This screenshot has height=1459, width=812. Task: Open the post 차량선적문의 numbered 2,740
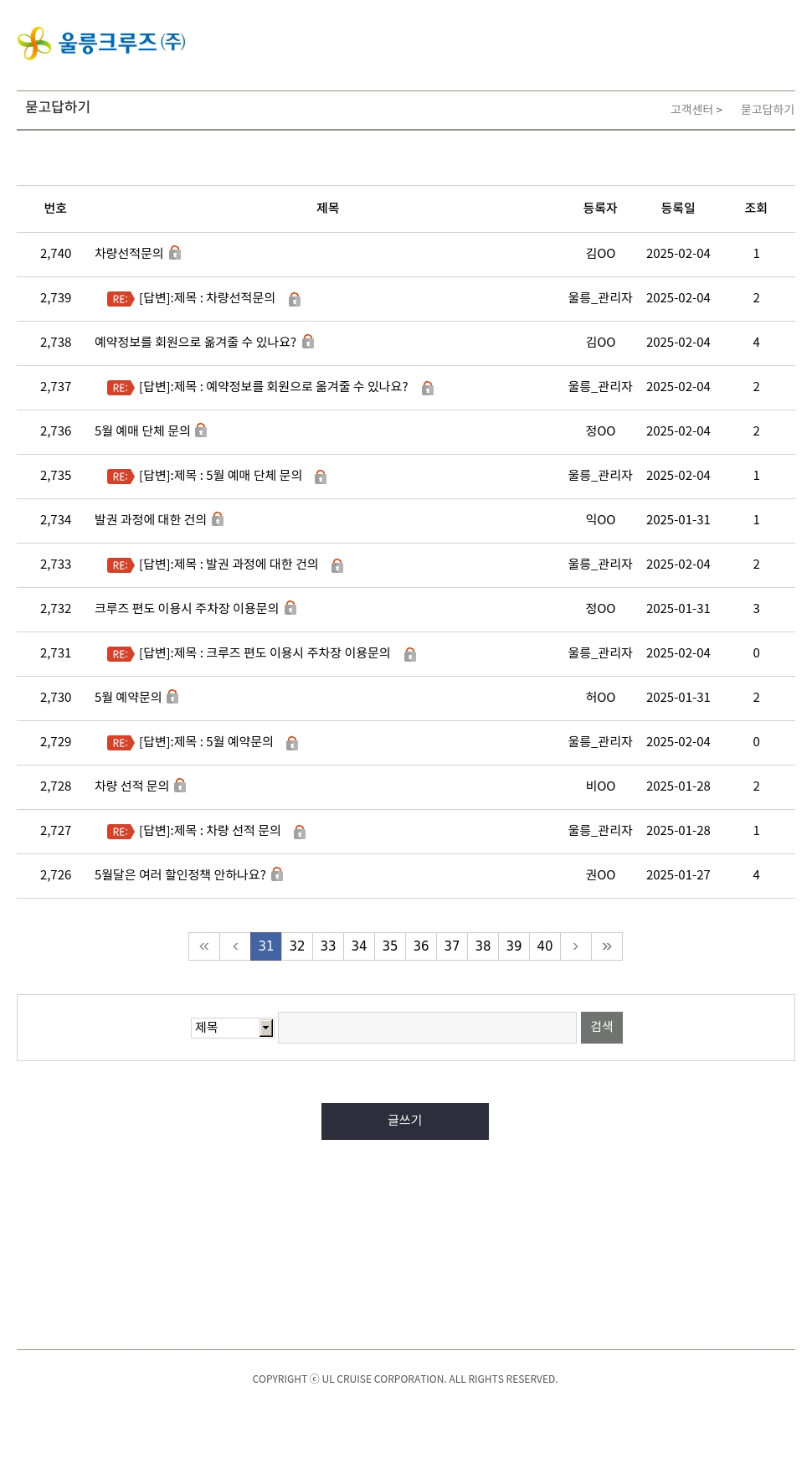click(x=129, y=253)
